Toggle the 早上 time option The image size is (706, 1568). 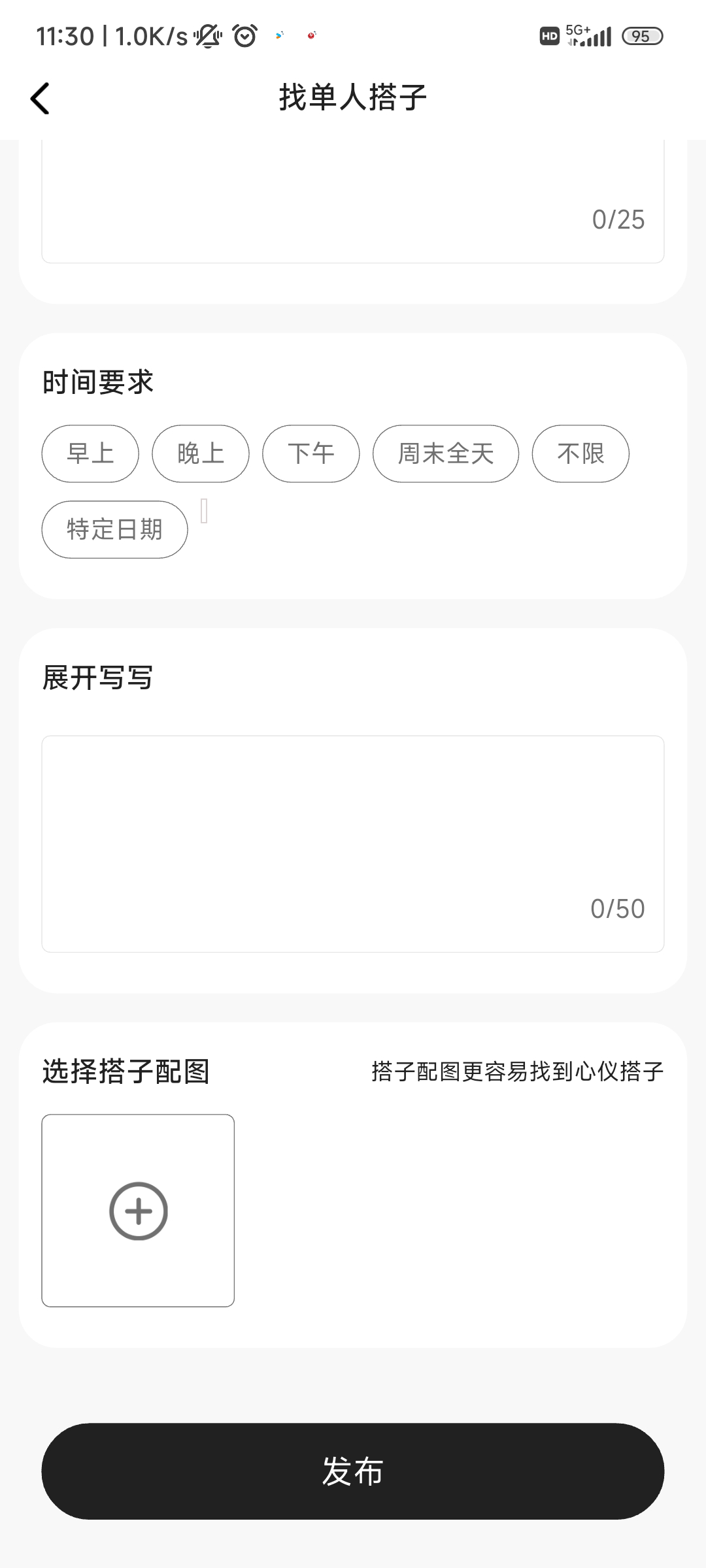coord(90,453)
